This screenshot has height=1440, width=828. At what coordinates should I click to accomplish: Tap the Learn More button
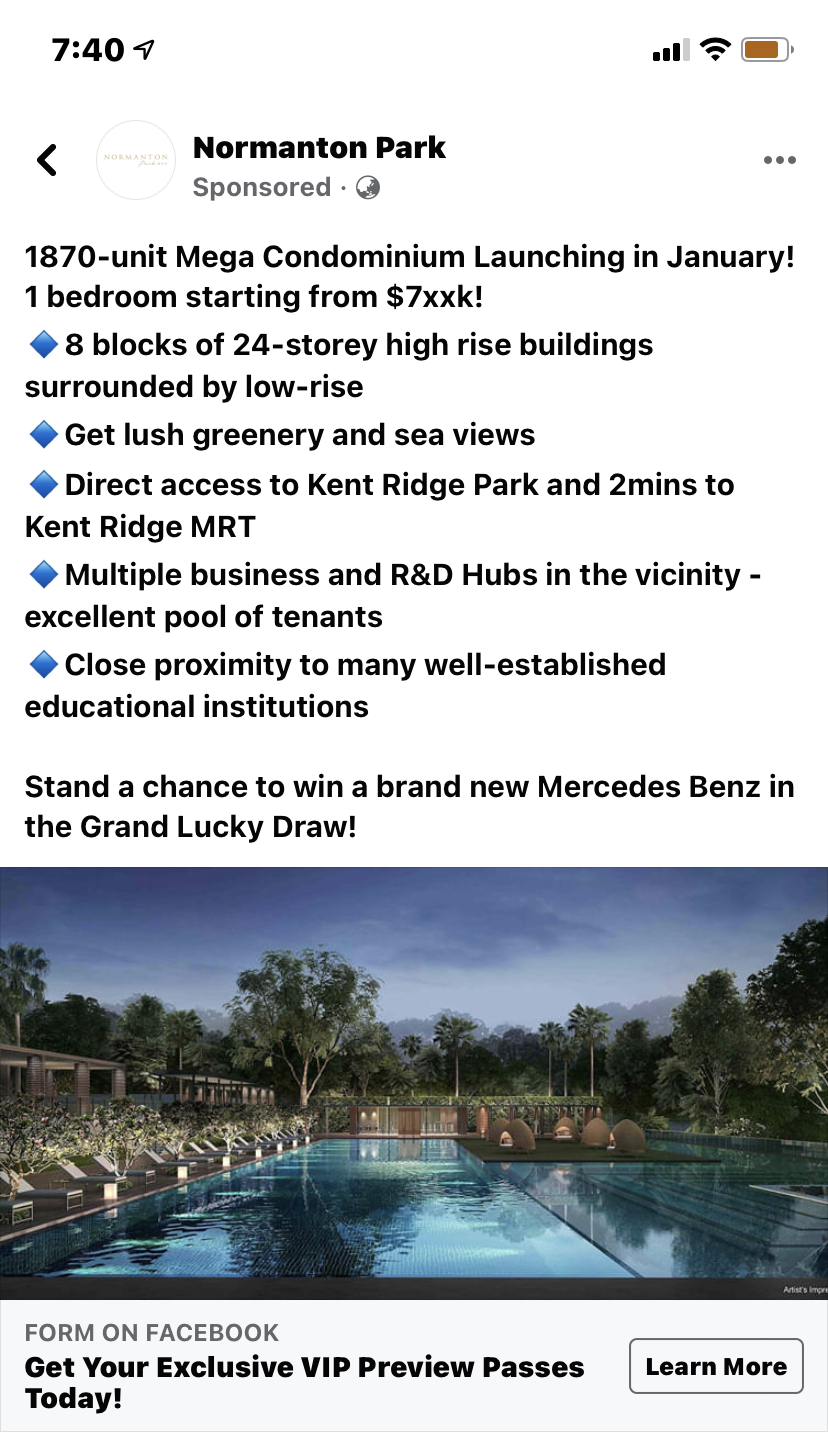716,1366
